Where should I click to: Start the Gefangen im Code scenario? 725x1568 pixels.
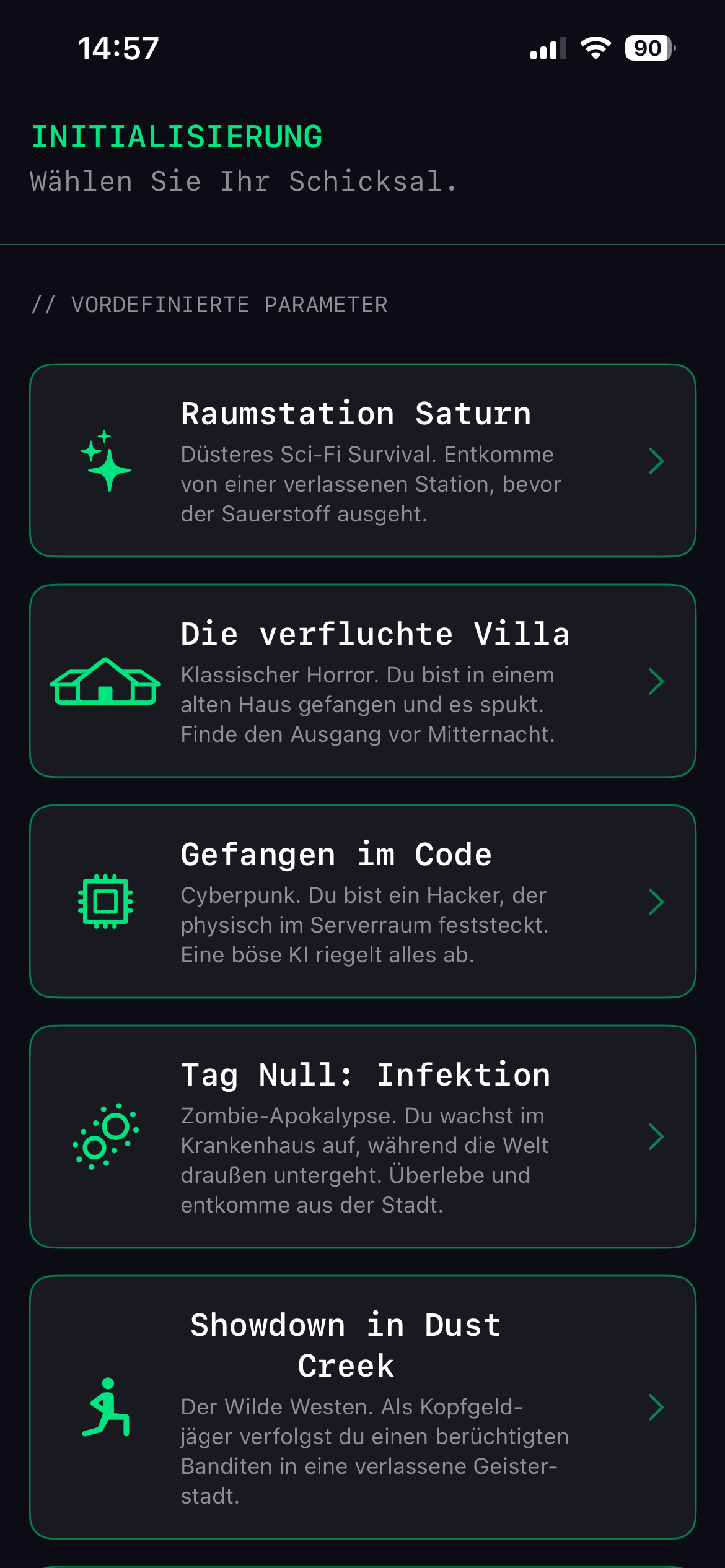click(x=362, y=902)
